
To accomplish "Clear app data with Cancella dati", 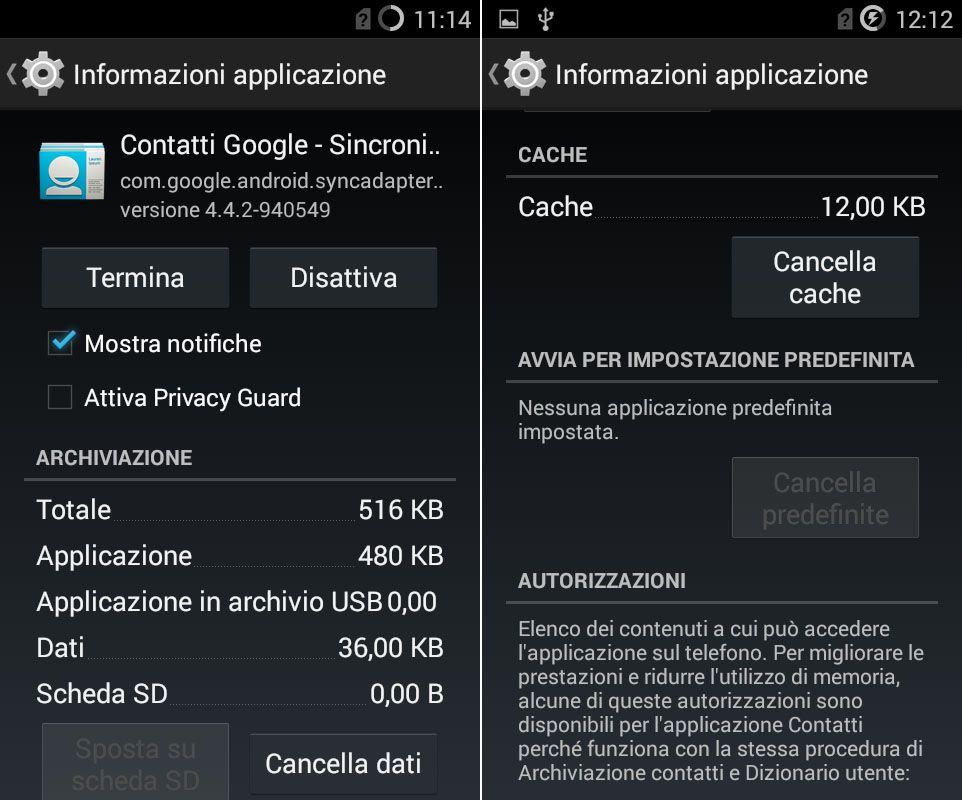I will click(343, 764).
